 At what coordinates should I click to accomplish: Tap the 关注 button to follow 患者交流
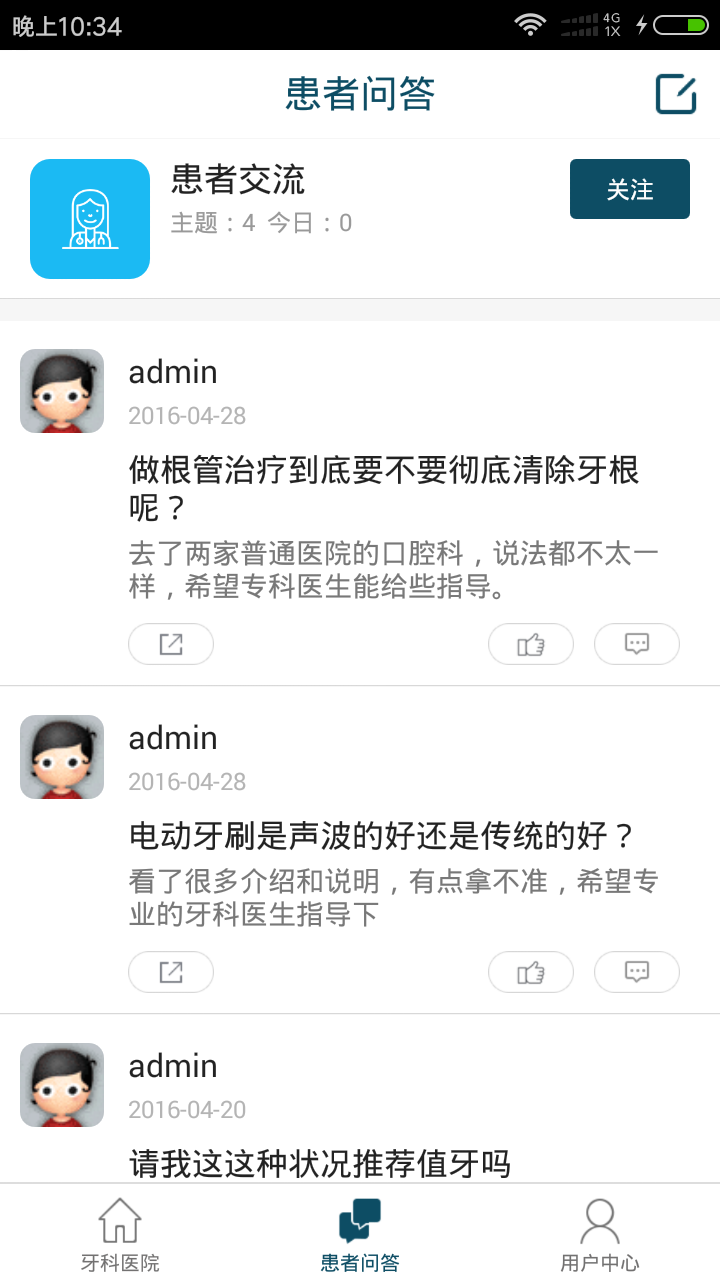tap(629, 189)
